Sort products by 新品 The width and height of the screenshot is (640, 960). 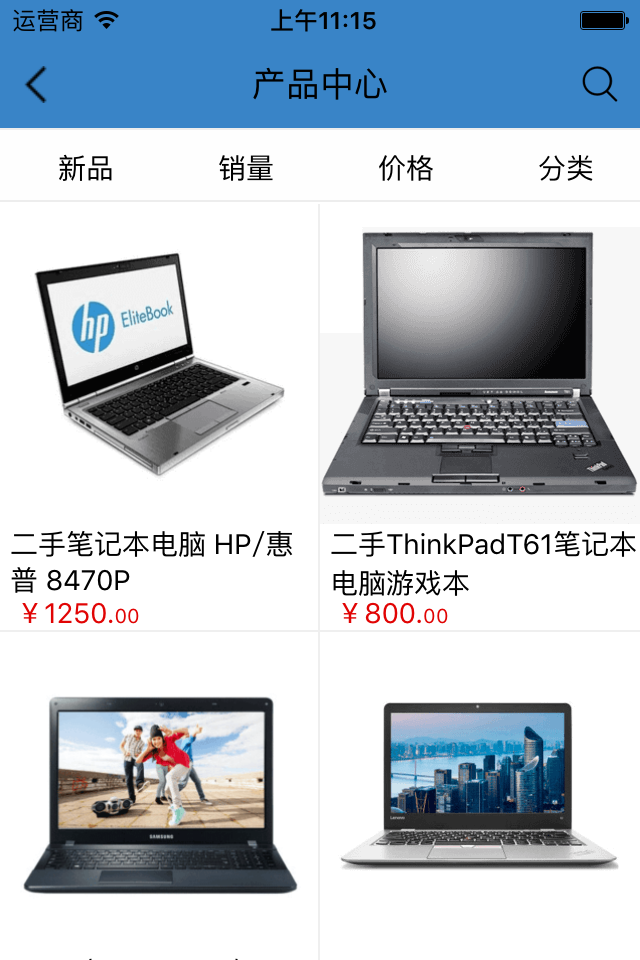point(85,168)
